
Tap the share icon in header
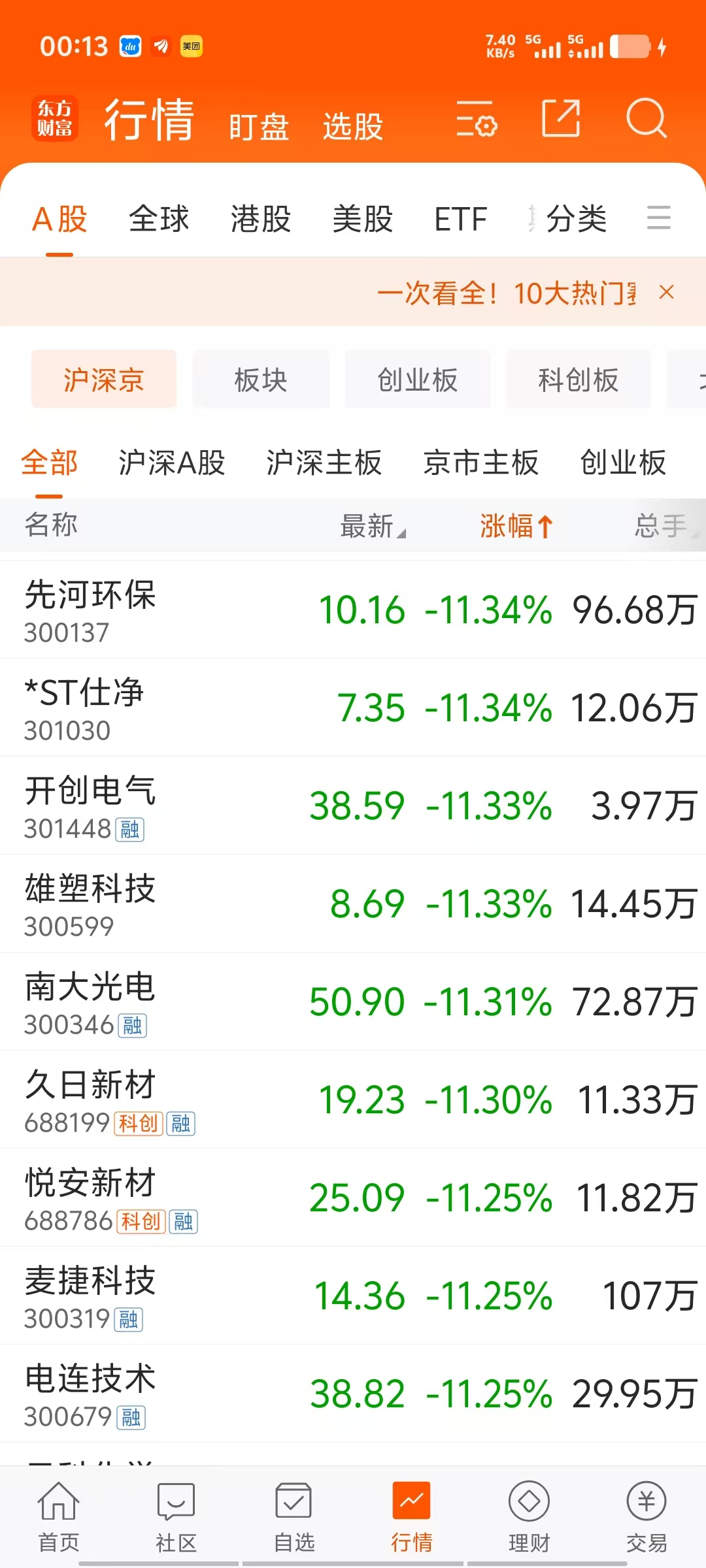click(x=561, y=118)
